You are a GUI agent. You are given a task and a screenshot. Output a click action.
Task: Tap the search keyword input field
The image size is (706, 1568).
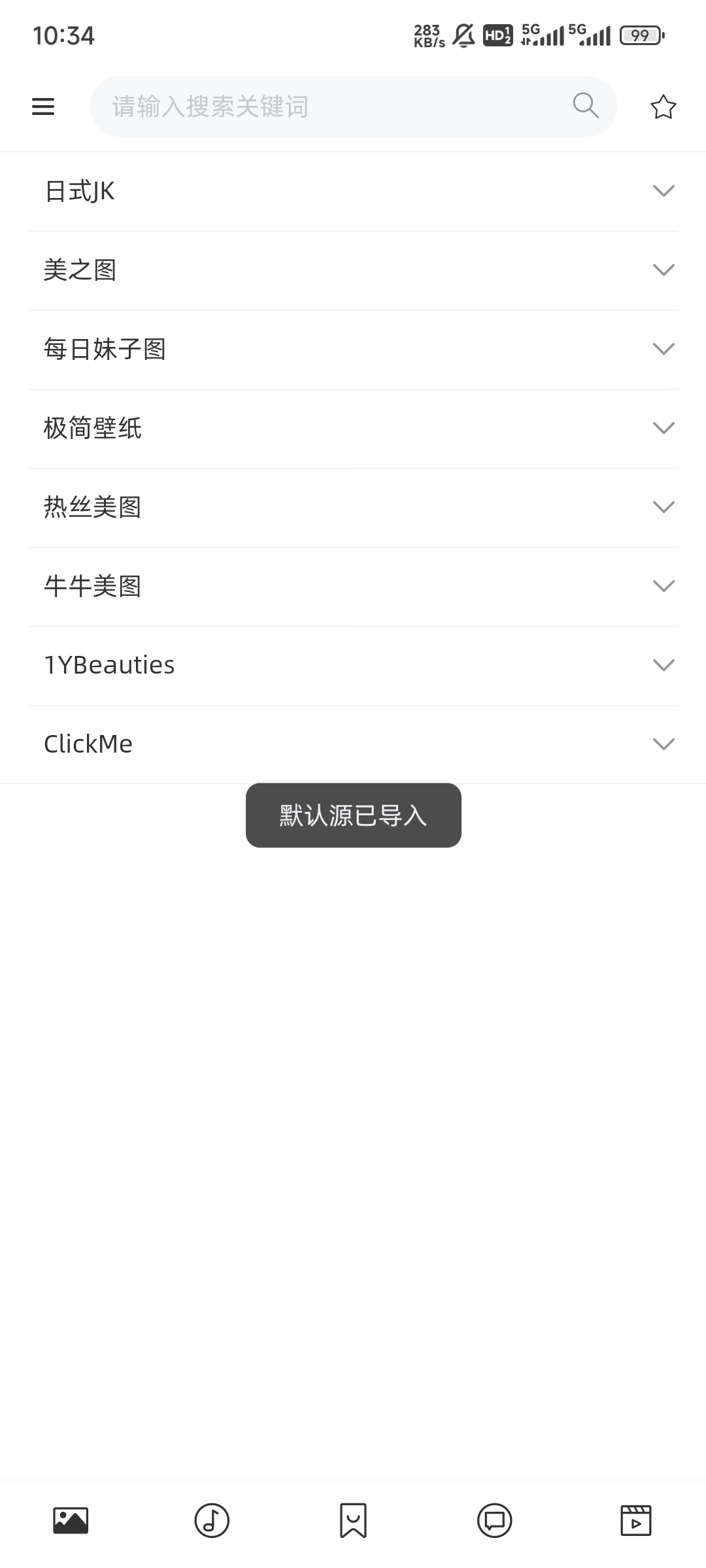(327, 106)
